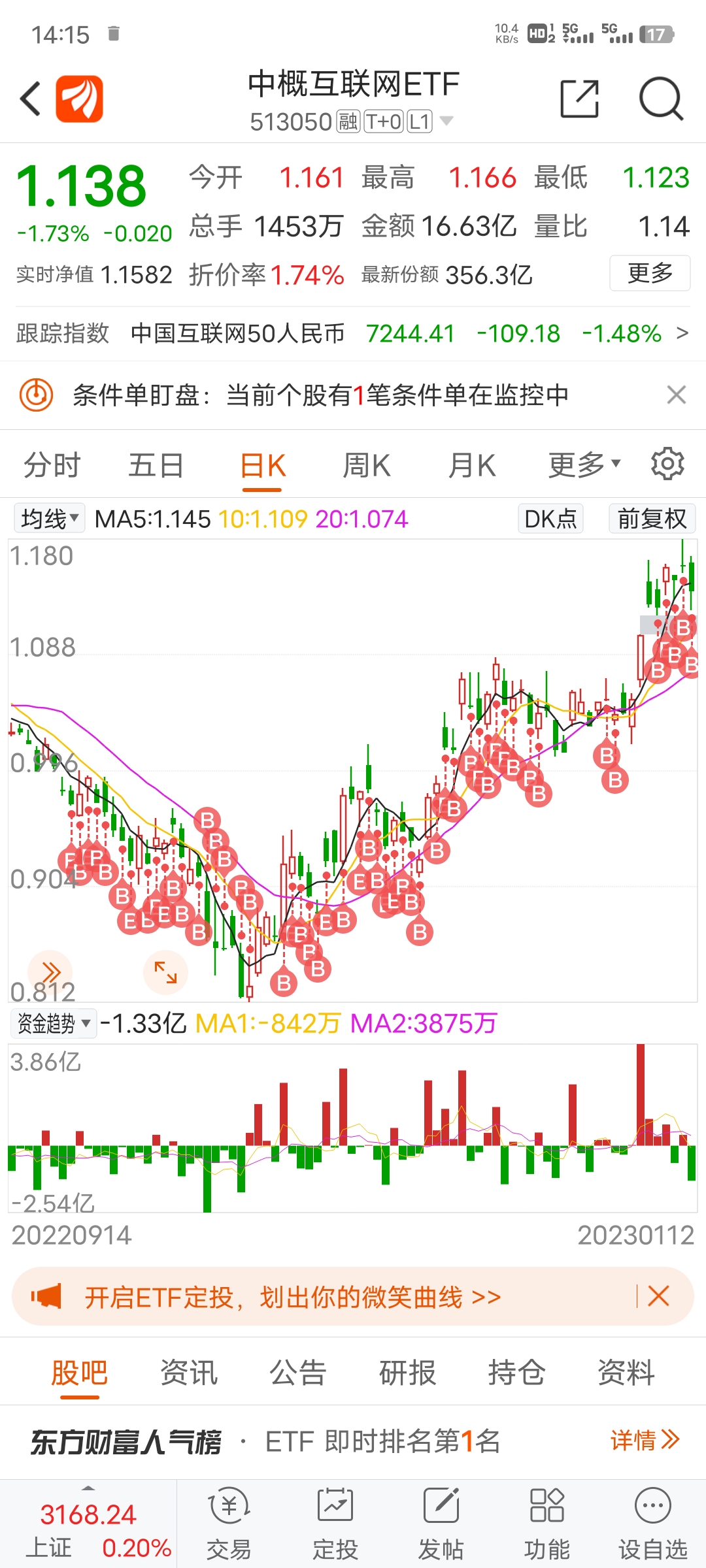This screenshot has width=706, height=1568.
Task: Tap the 更多 button near 量比
Action: pos(649,274)
